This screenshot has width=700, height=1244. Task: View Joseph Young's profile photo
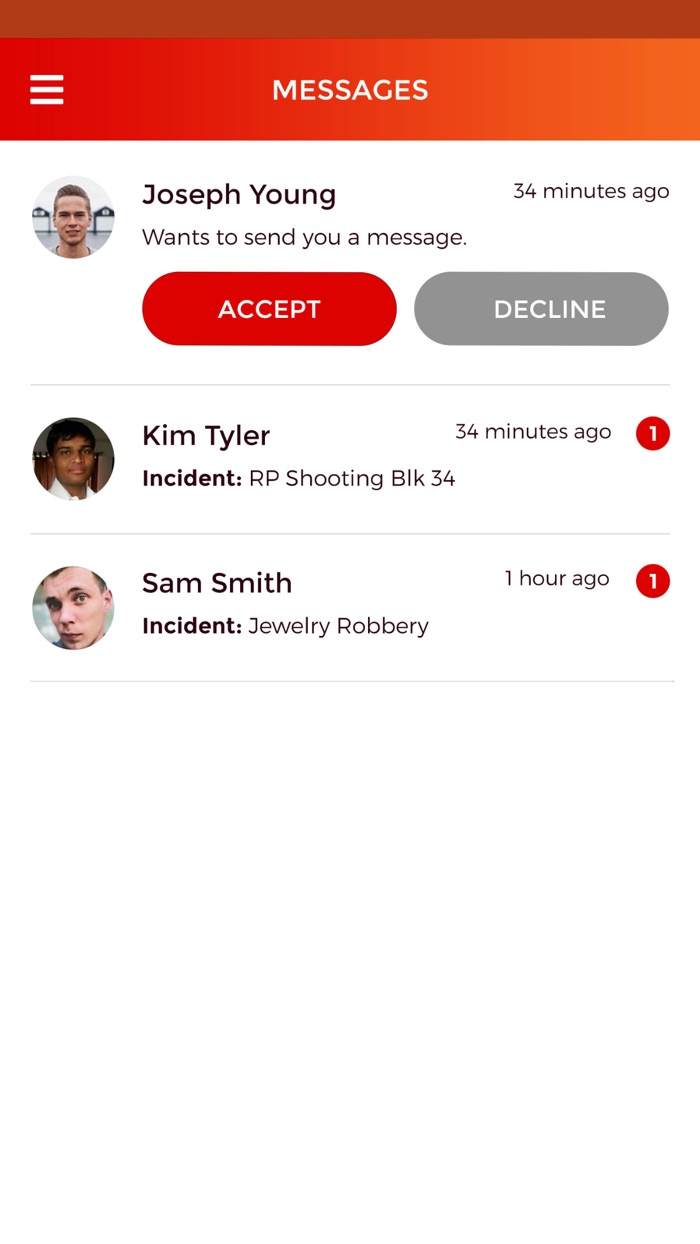click(x=73, y=217)
